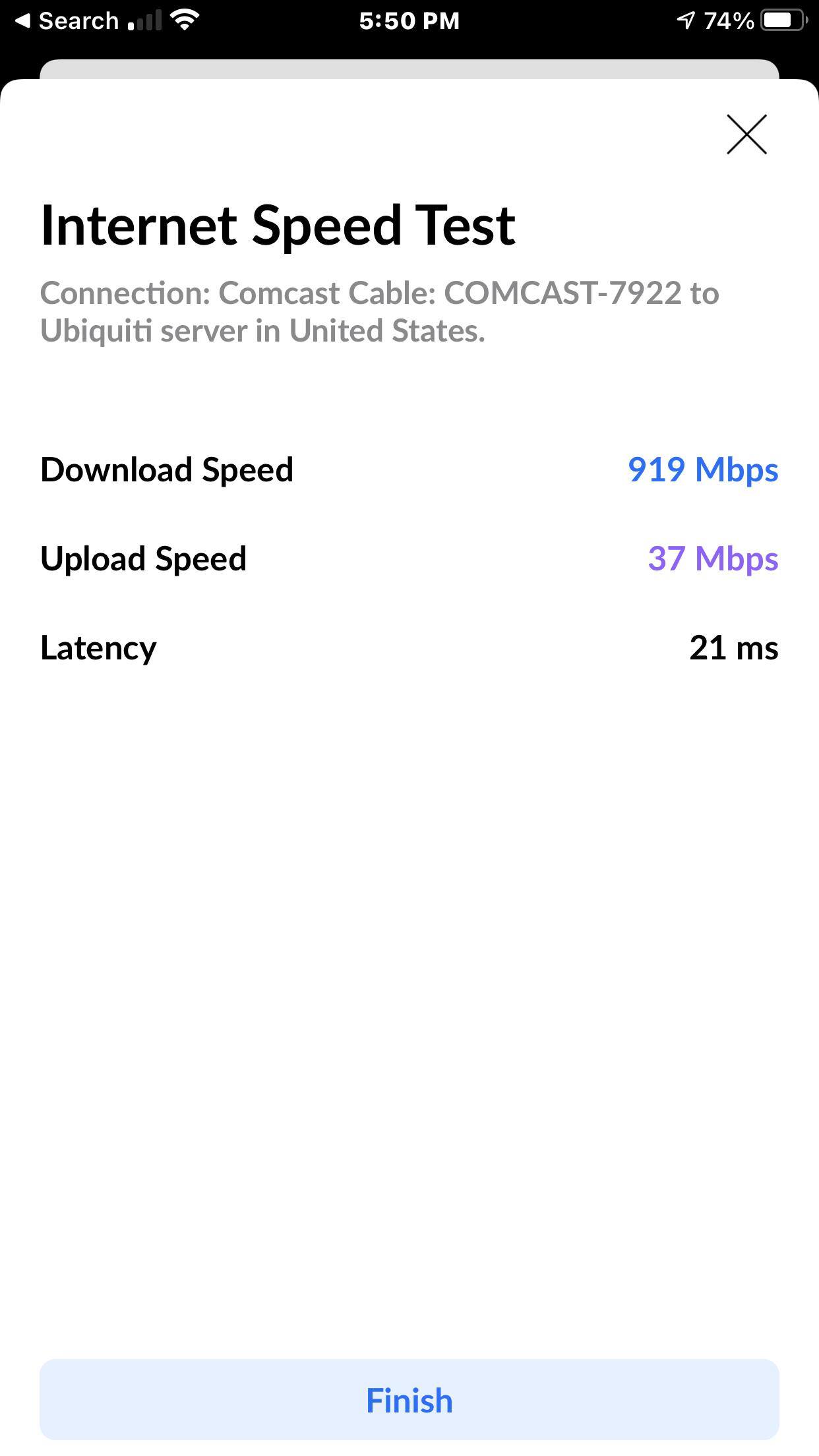Close the Internet Speed Test sheet
The height and width of the screenshot is (1456, 819).
(746, 135)
